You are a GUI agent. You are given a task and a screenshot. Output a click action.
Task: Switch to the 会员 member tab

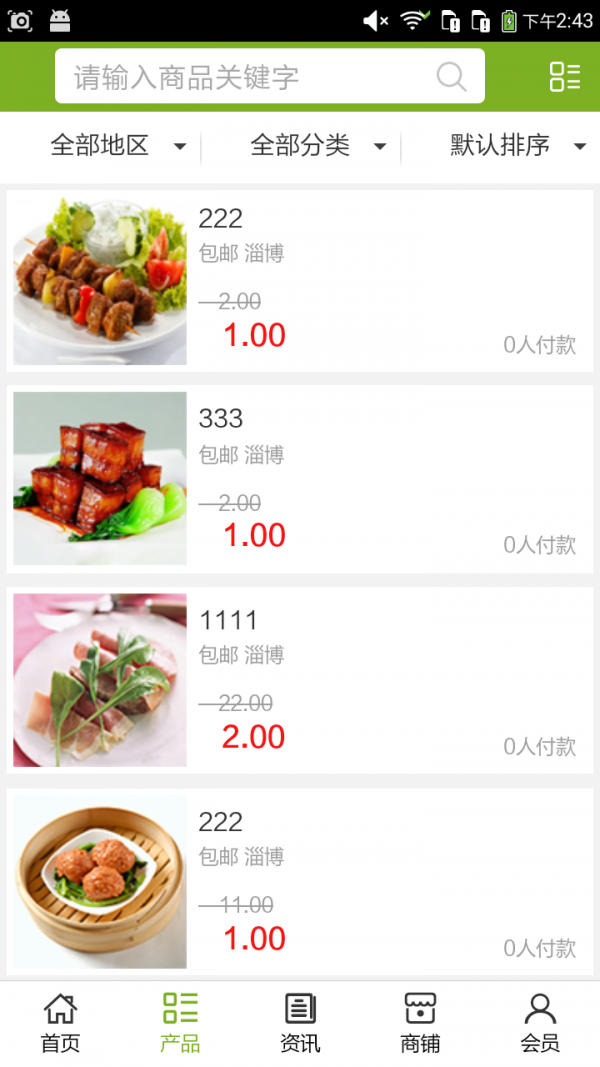pyautogui.click(x=540, y=1023)
